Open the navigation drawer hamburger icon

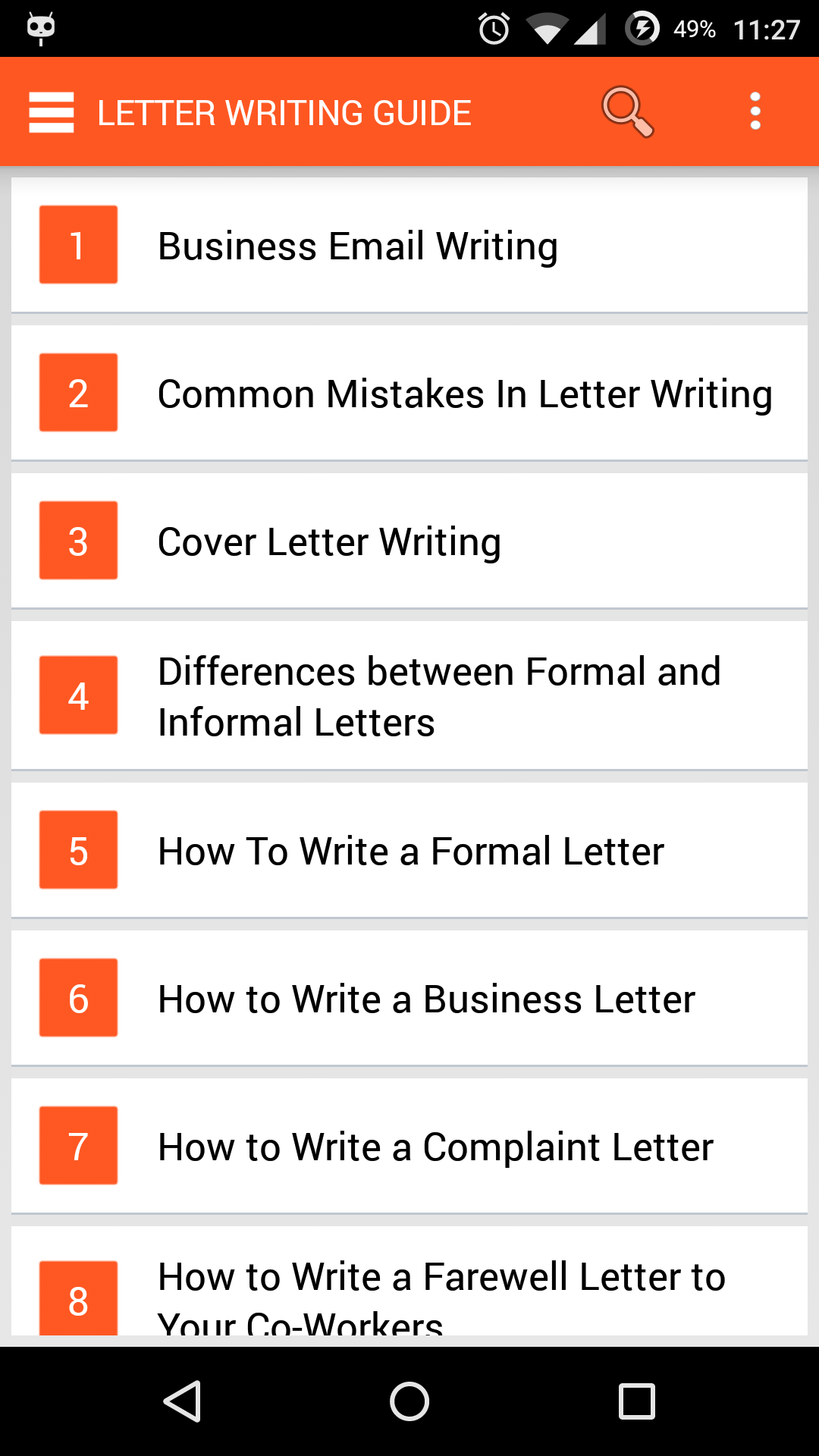click(x=51, y=111)
